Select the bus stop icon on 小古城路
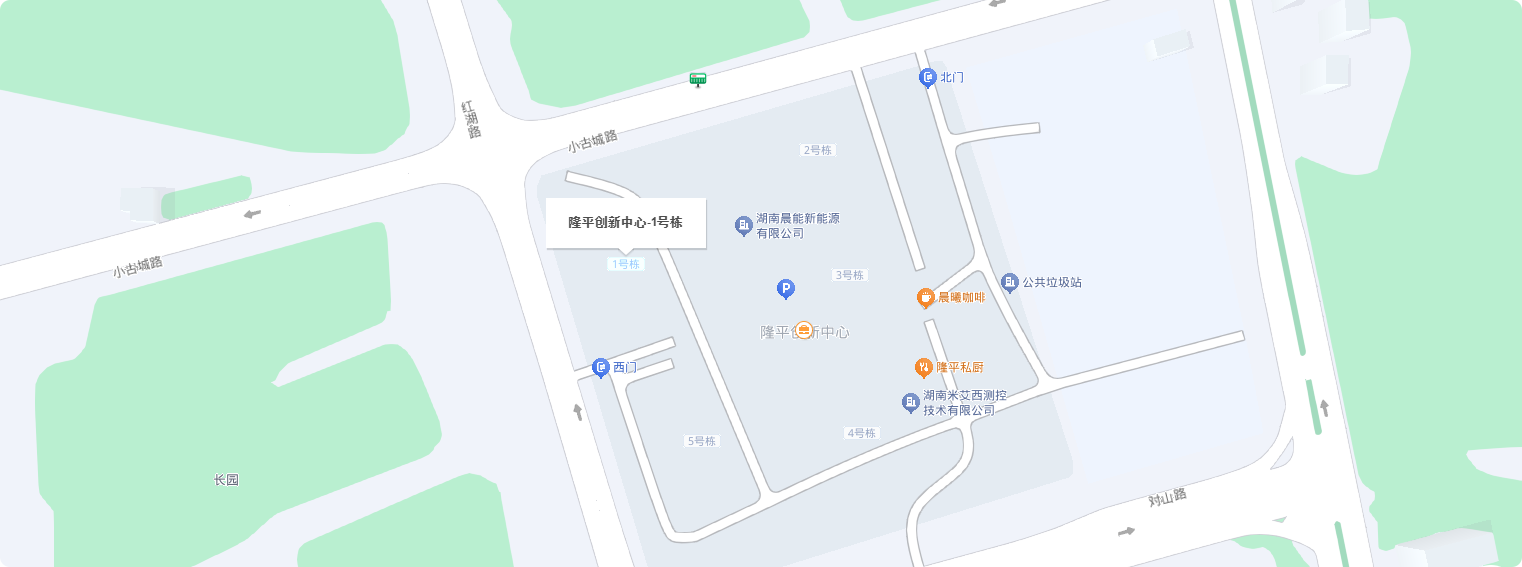The width and height of the screenshot is (1522, 567). (698, 79)
